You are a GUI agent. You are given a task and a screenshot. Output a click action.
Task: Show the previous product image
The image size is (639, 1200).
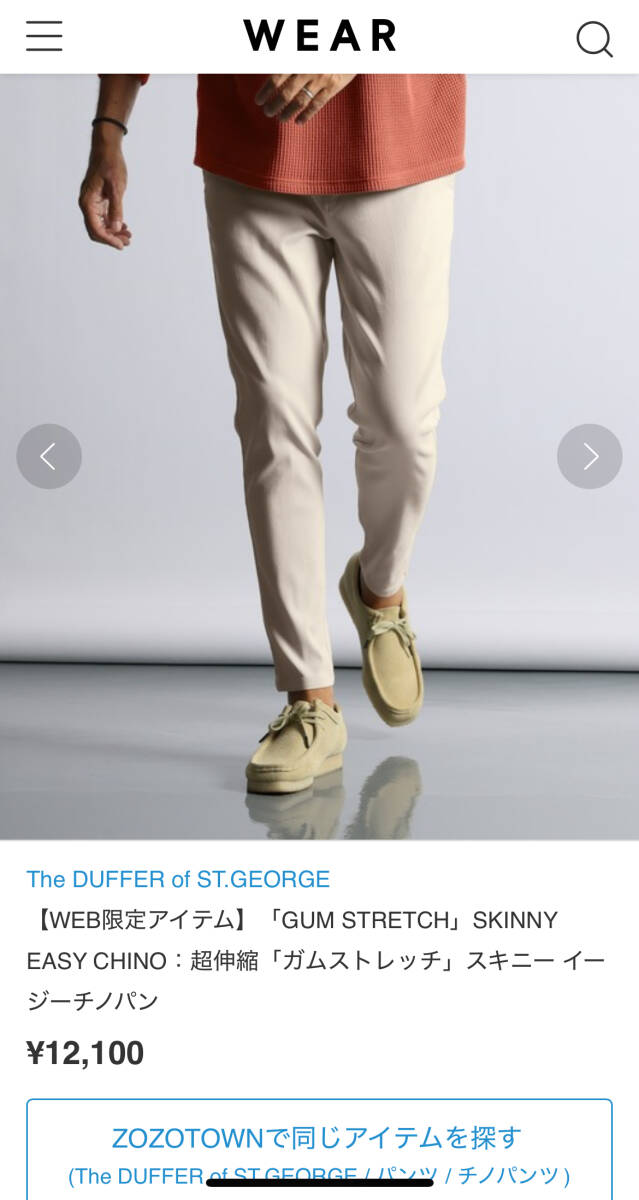[x=48, y=456]
